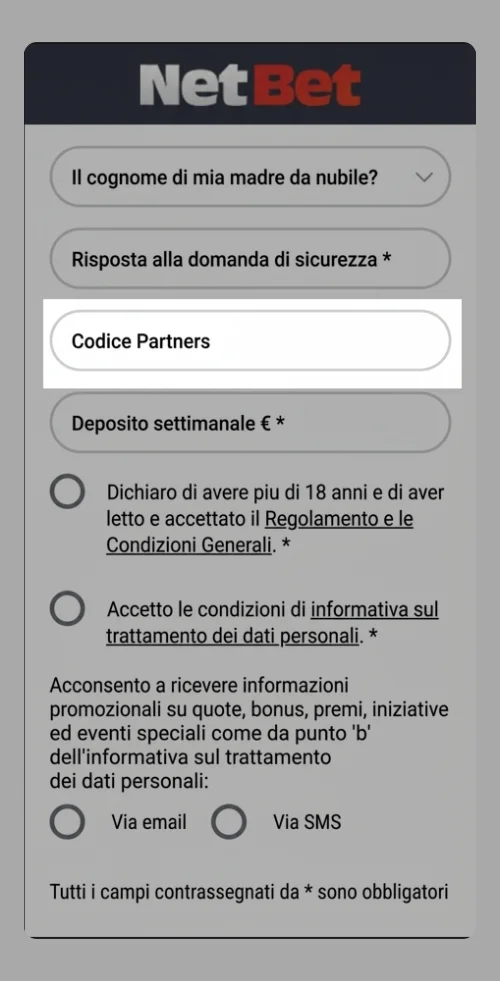Select the Deposito settimanale field

point(250,423)
